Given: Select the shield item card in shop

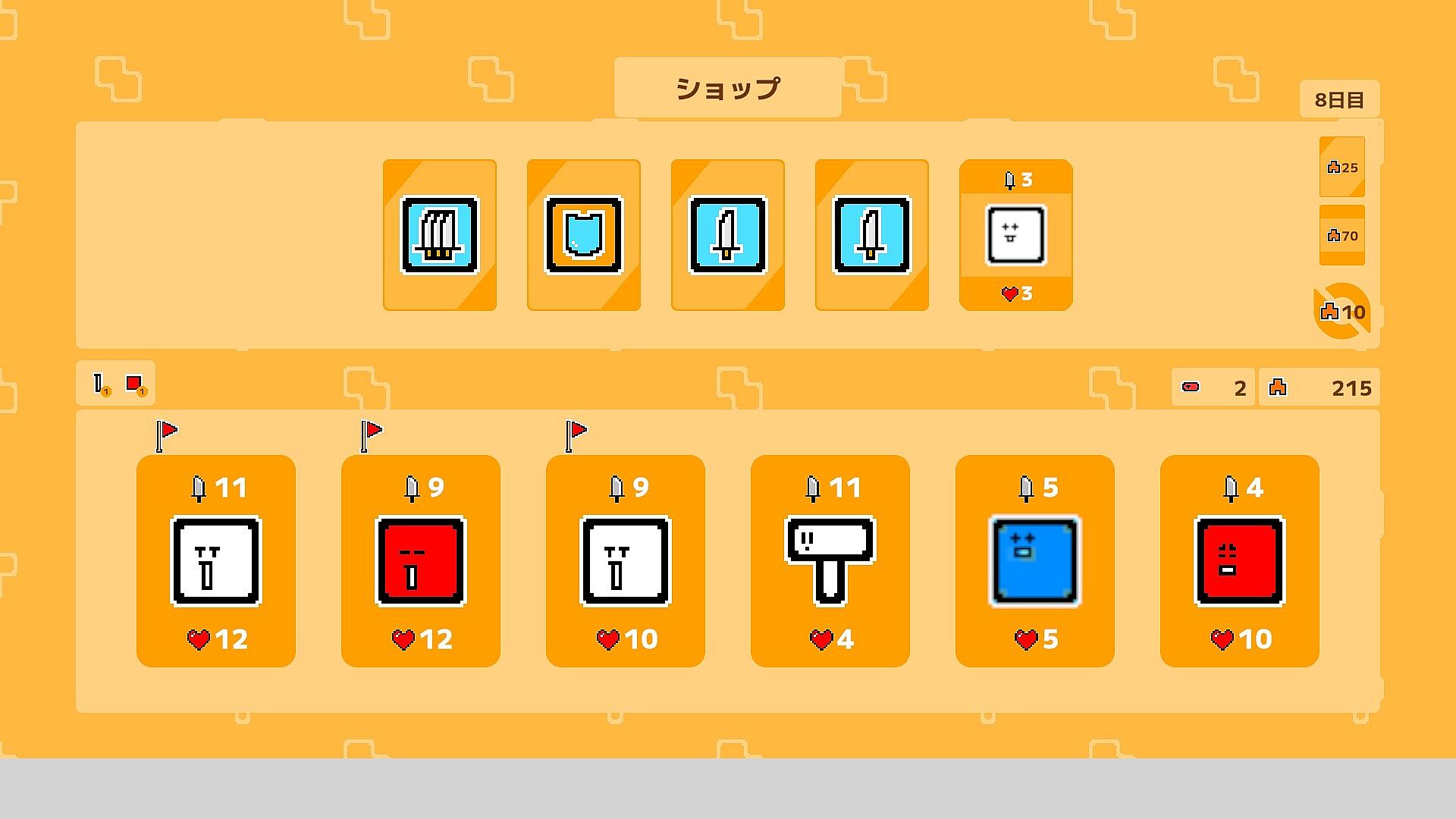Looking at the screenshot, I should [584, 235].
